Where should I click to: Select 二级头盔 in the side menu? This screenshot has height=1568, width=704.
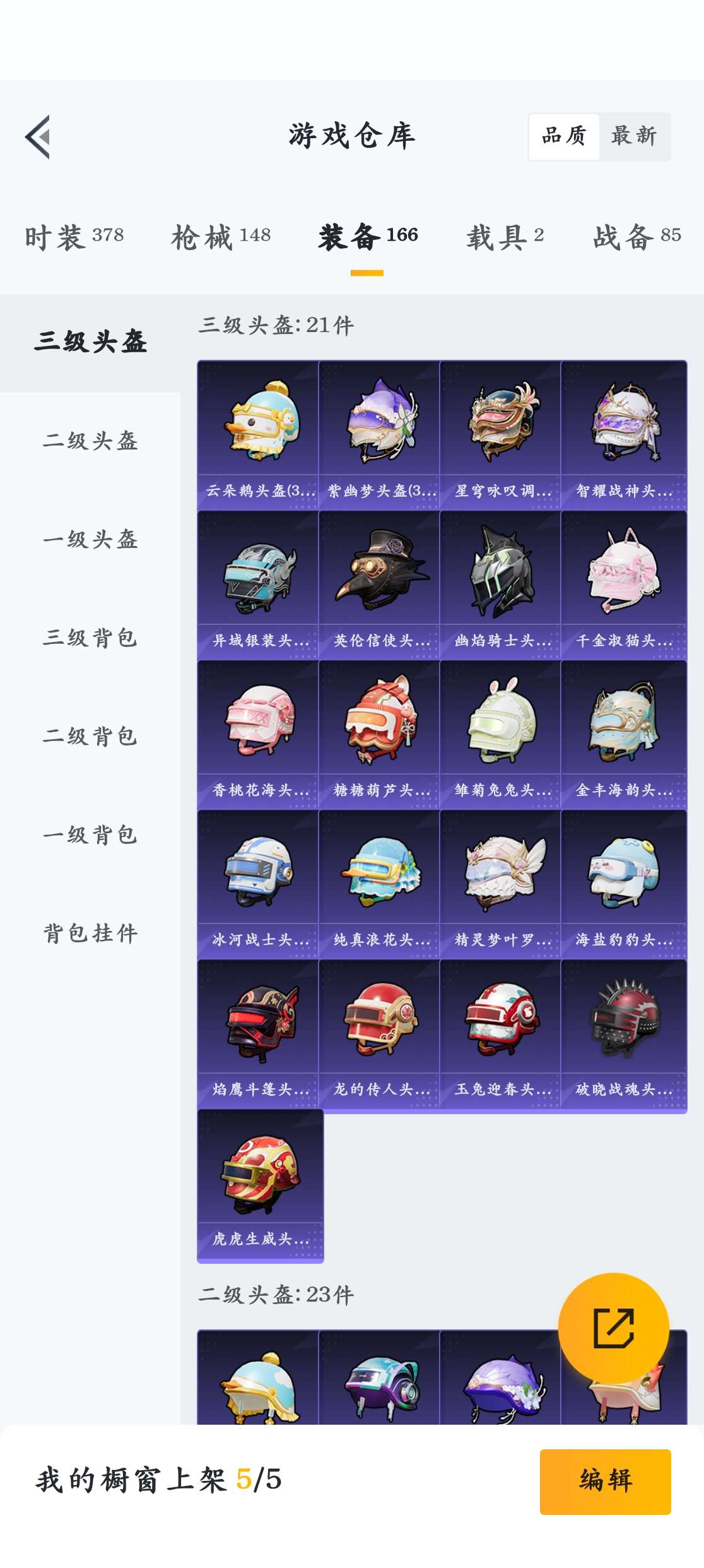point(90,441)
